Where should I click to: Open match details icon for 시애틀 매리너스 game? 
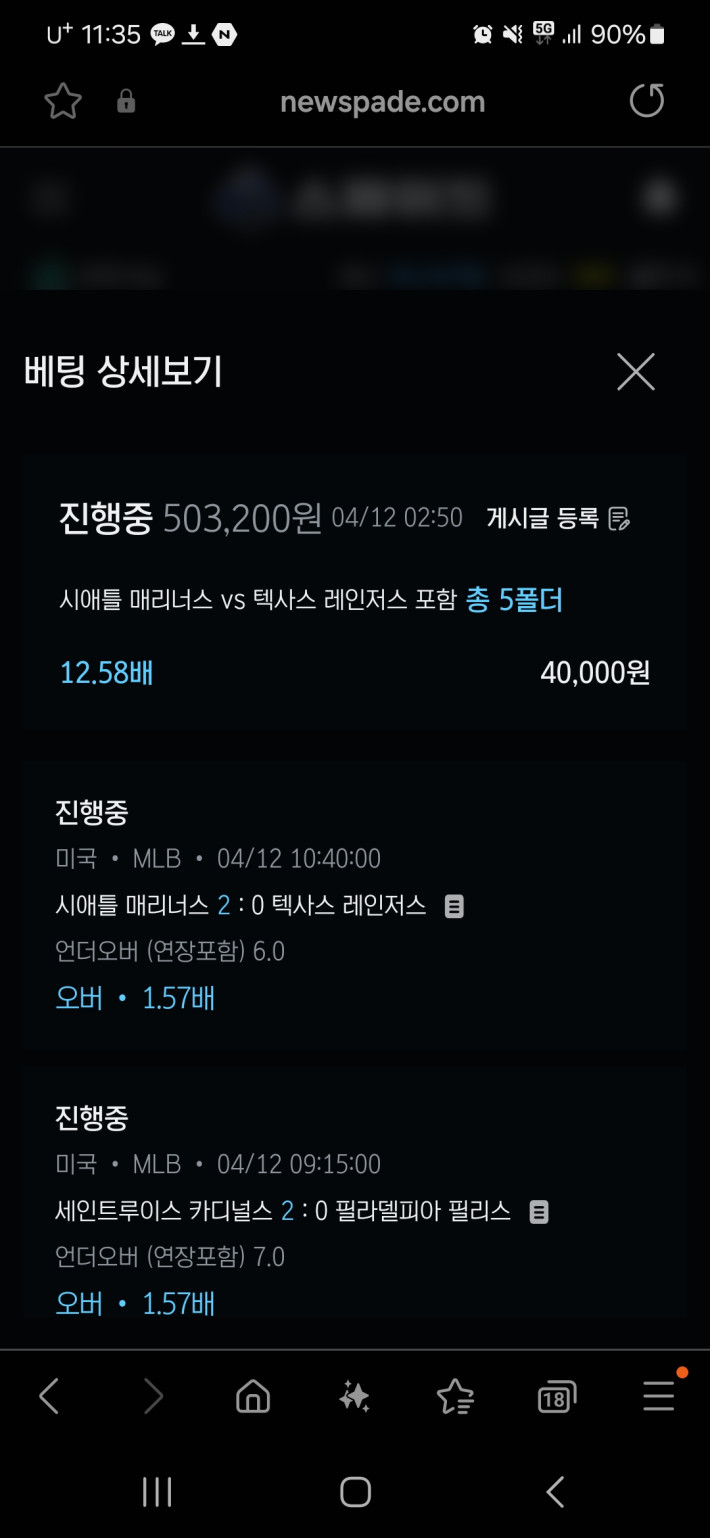[x=454, y=907]
